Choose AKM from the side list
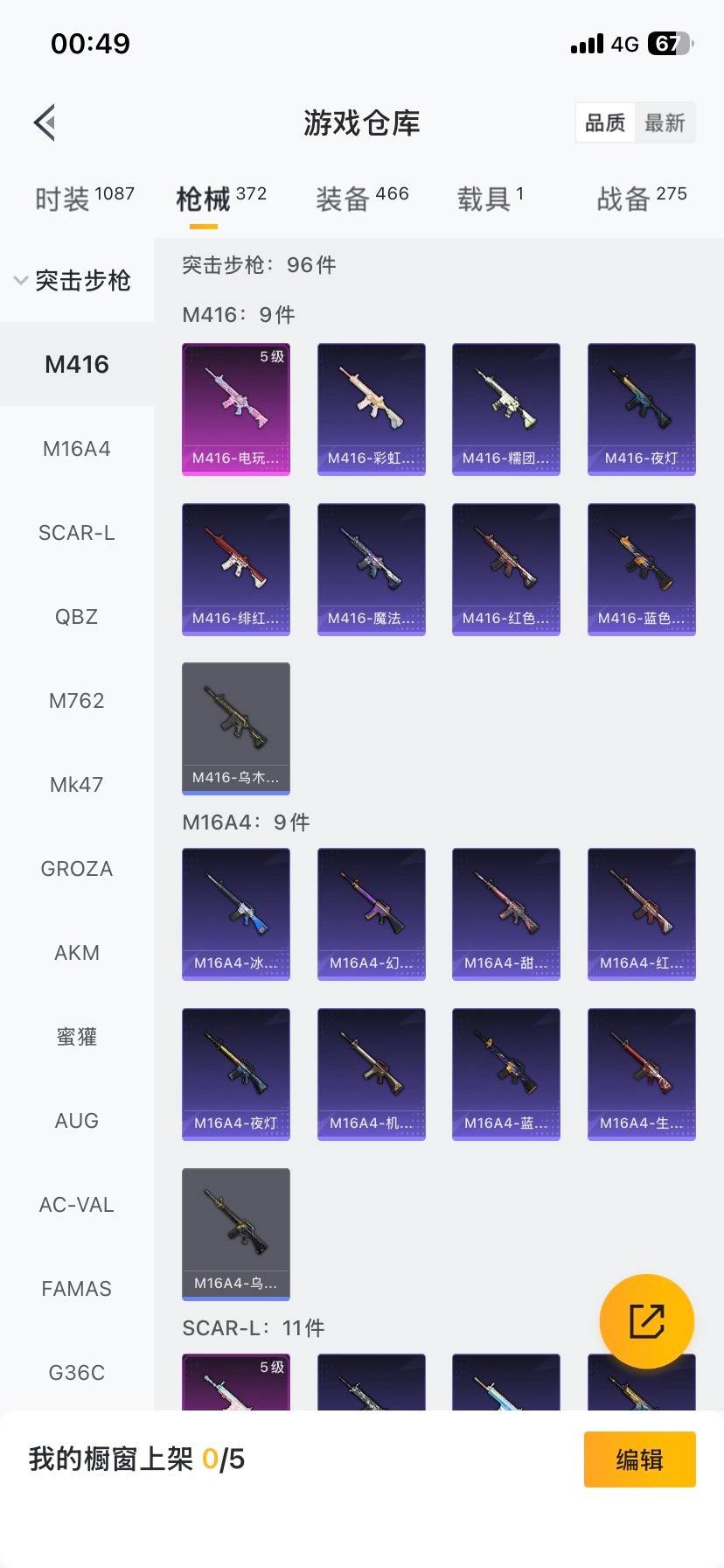This screenshot has width=724, height=1568. tap(77, 953)
